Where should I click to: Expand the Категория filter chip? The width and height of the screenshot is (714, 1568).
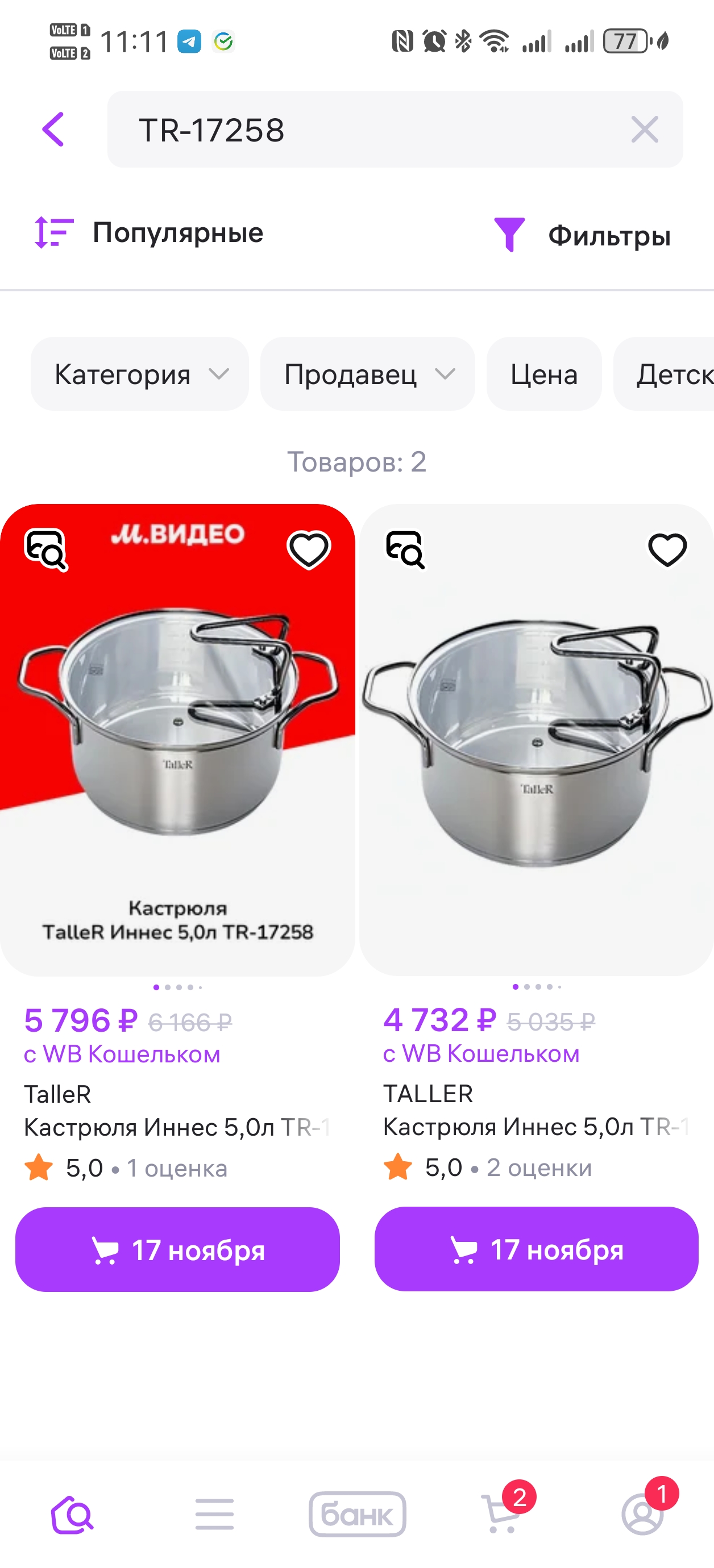(139, 374)
